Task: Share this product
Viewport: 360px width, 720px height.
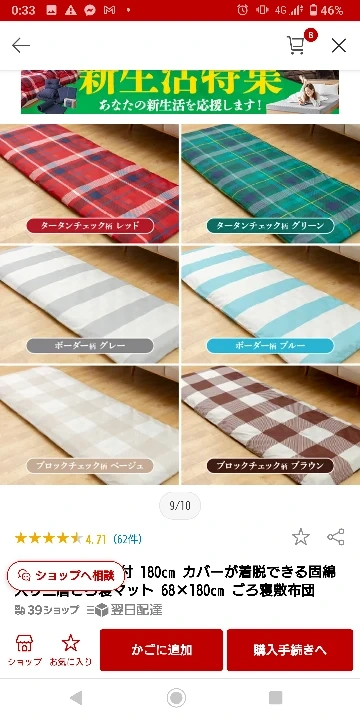Action: coord(336,537)
